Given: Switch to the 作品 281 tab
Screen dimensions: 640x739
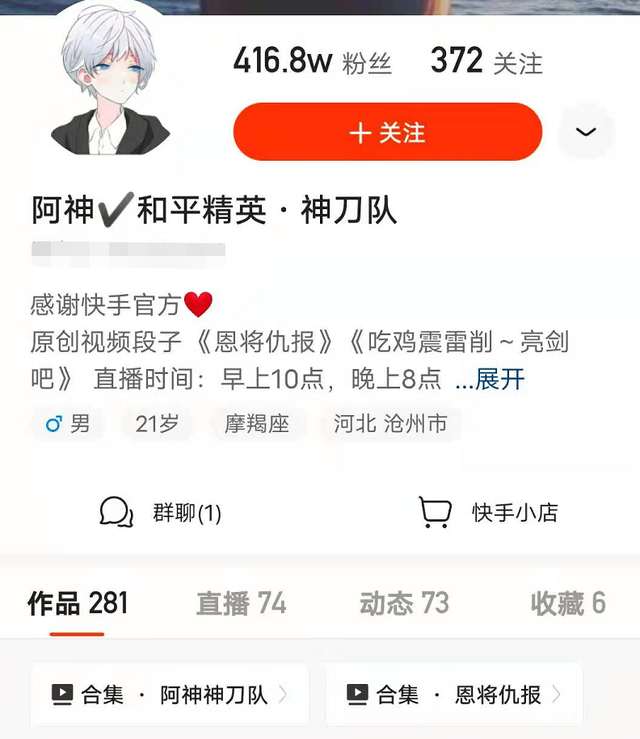Looking at the screenshot, I should [78, 603].
